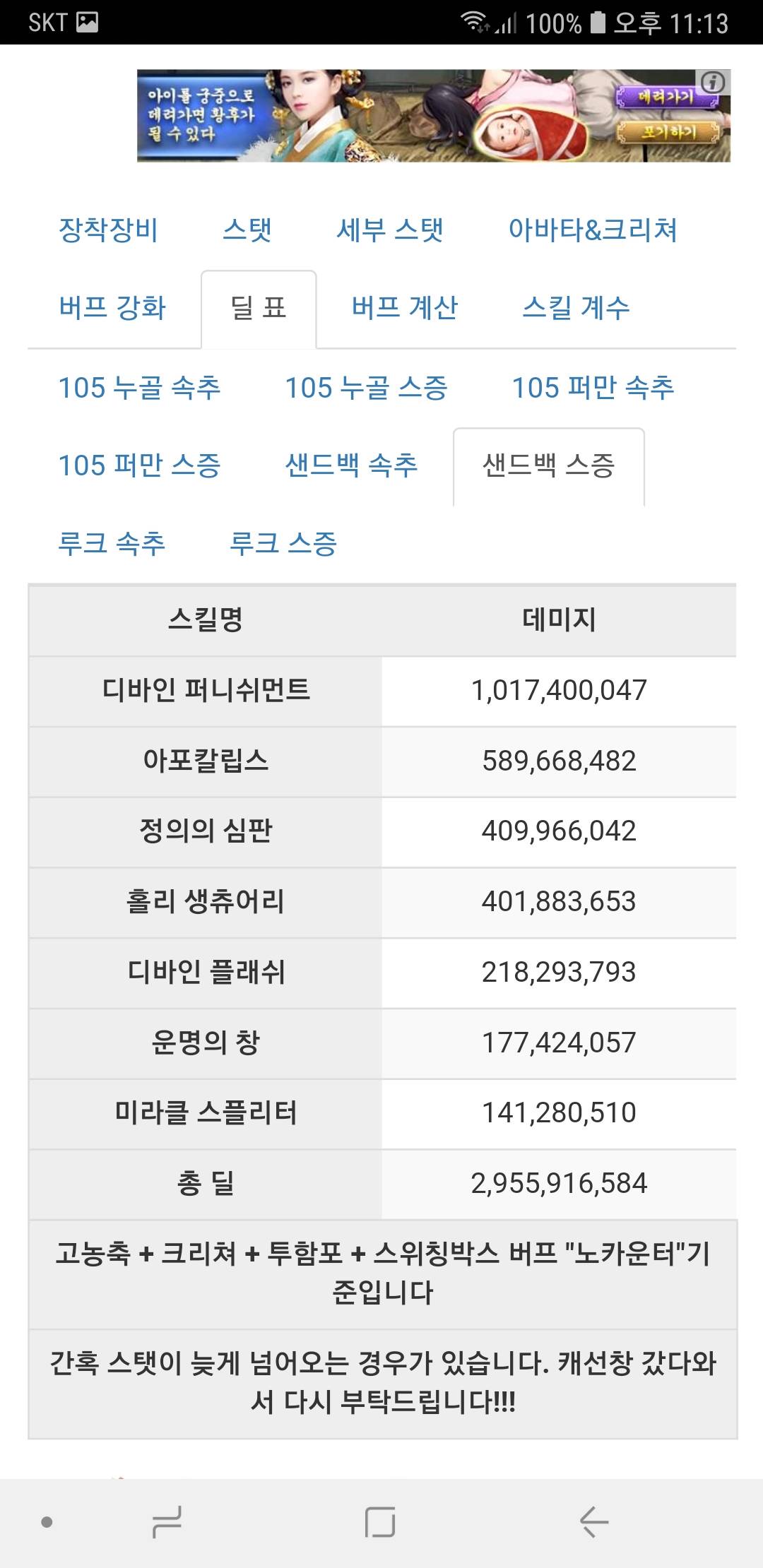Show the 105 누골 속추 damage table

139,387
